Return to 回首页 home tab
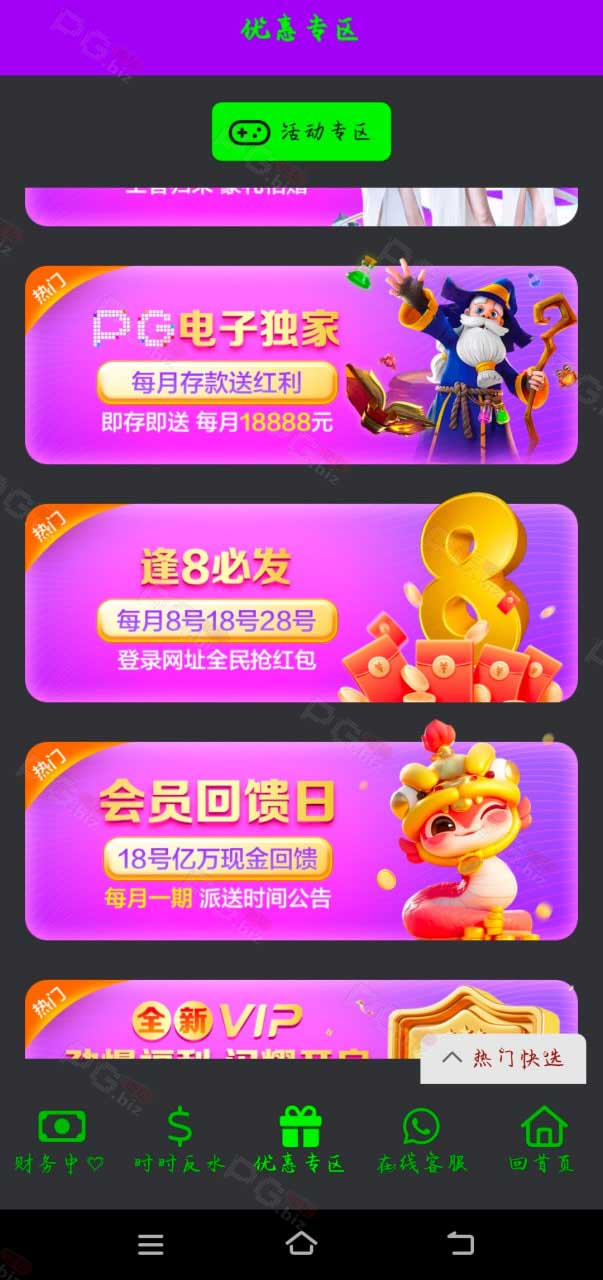Viewport: 603px width, 1280px height. pos(543,1140)
